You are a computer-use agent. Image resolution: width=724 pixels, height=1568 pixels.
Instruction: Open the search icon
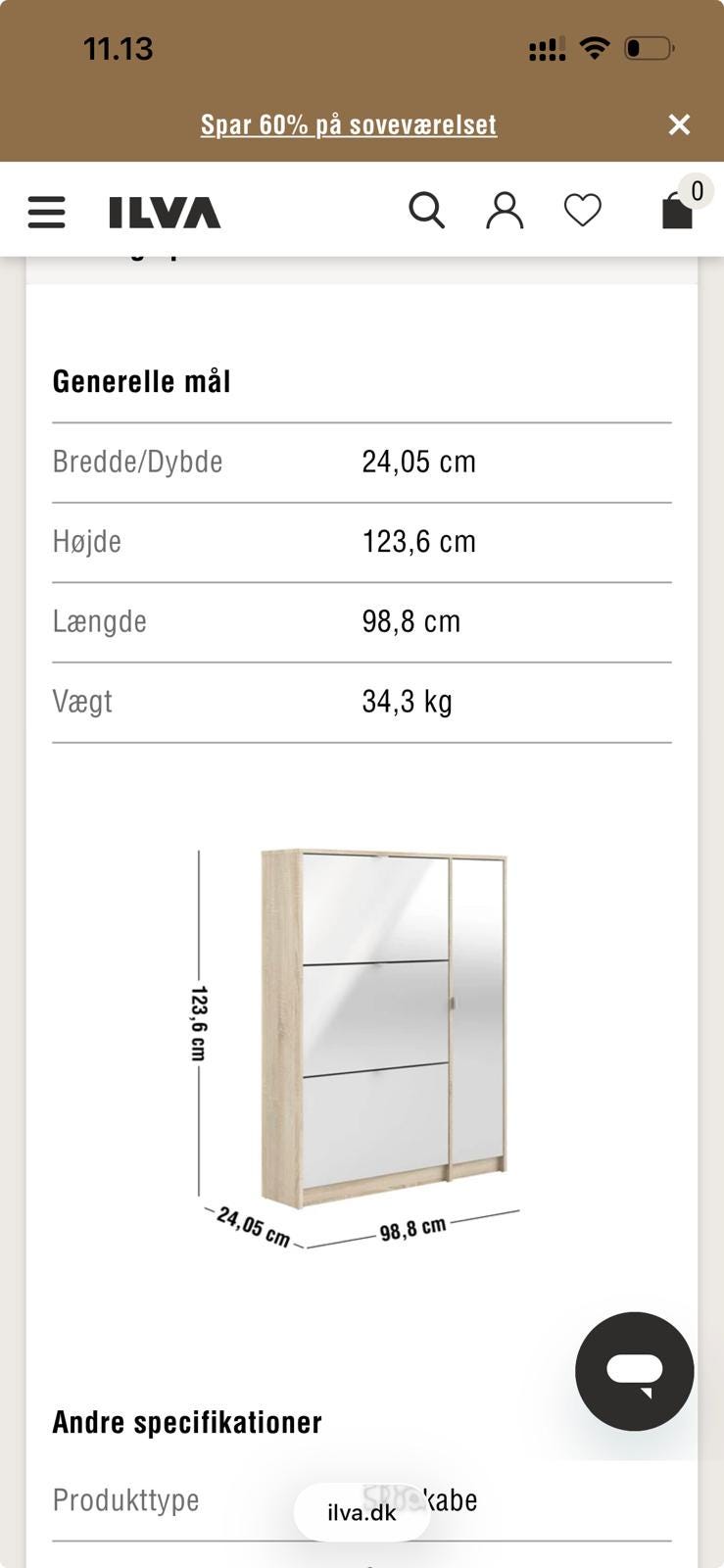pyautogui.click(x=427, y=209)
